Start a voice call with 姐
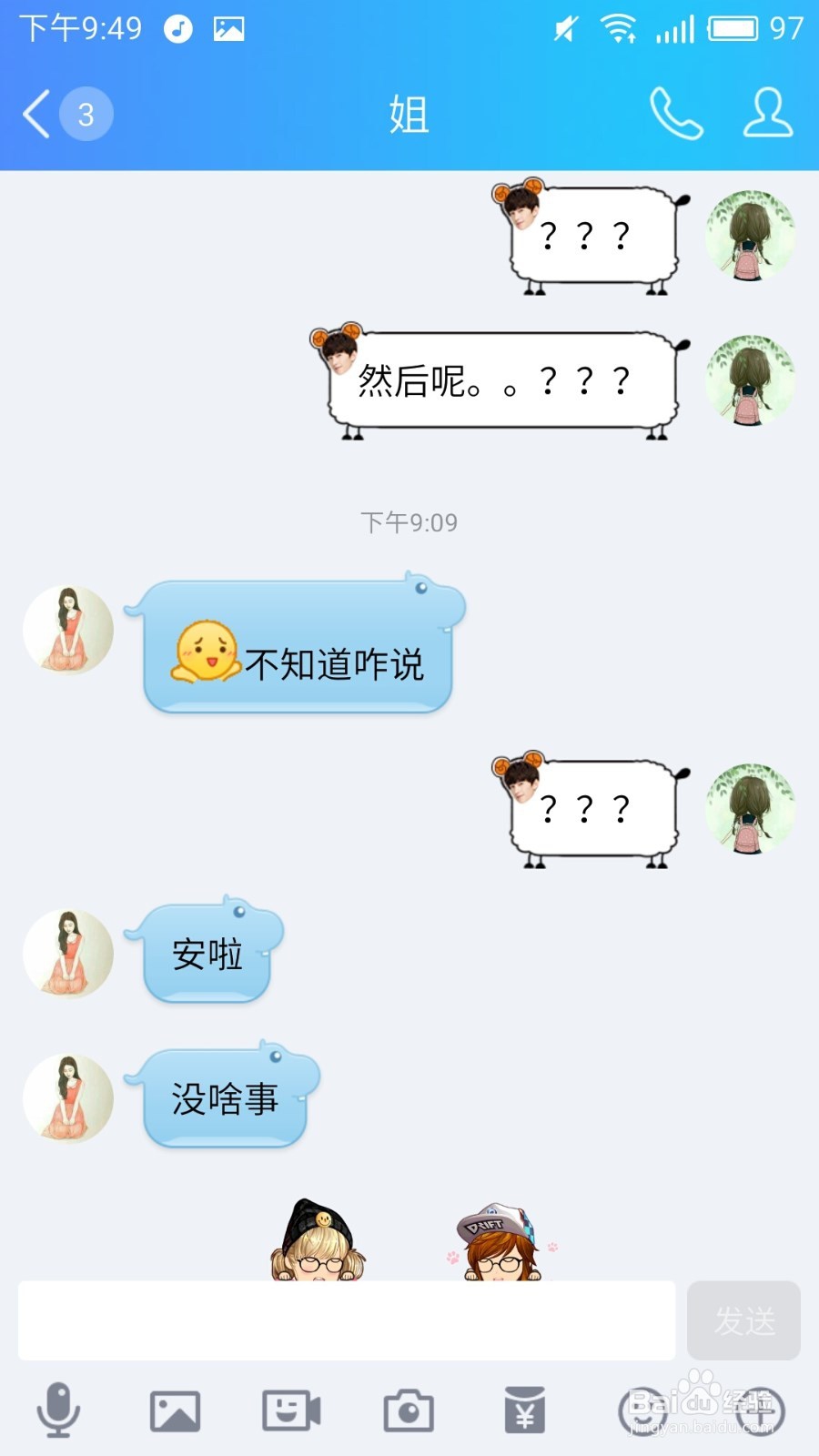This screenshot has height=1456, width=819. [x=676, y=115]
